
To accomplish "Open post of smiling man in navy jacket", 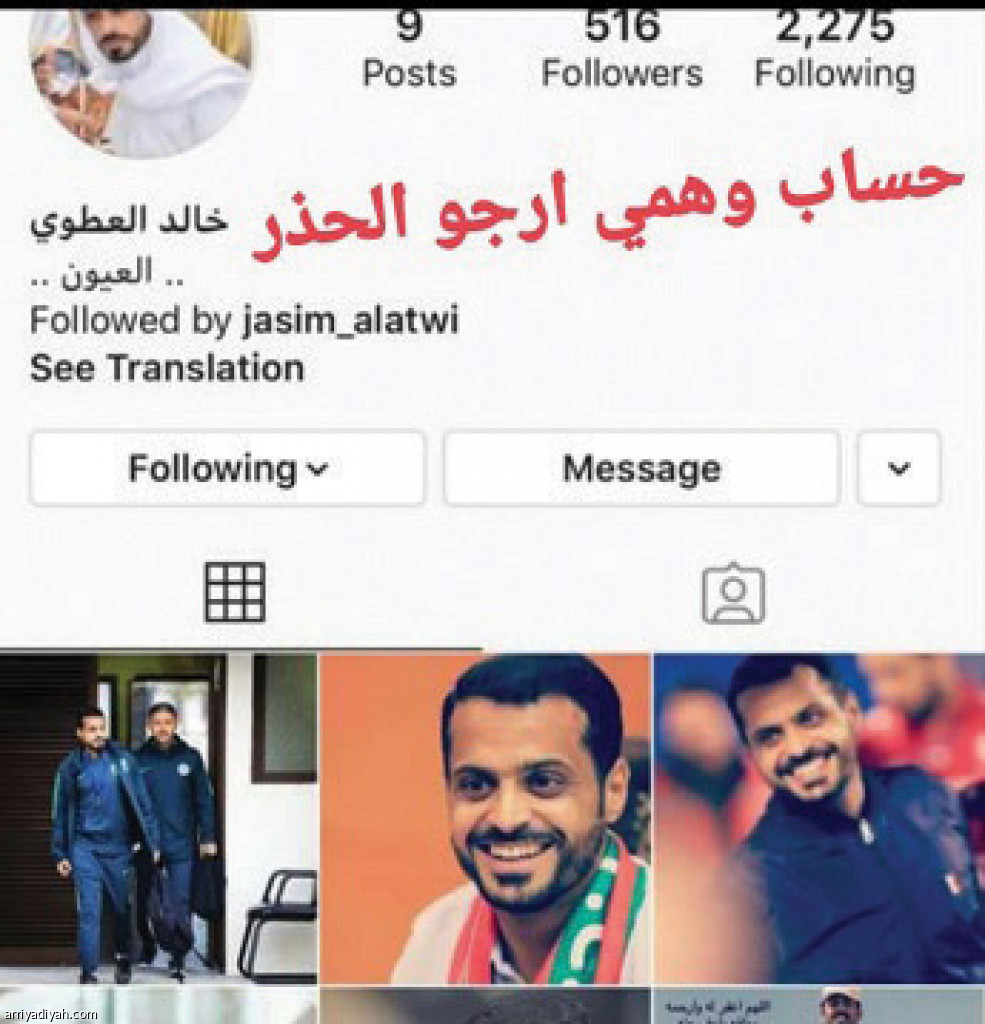I will [x=819, y=818].
